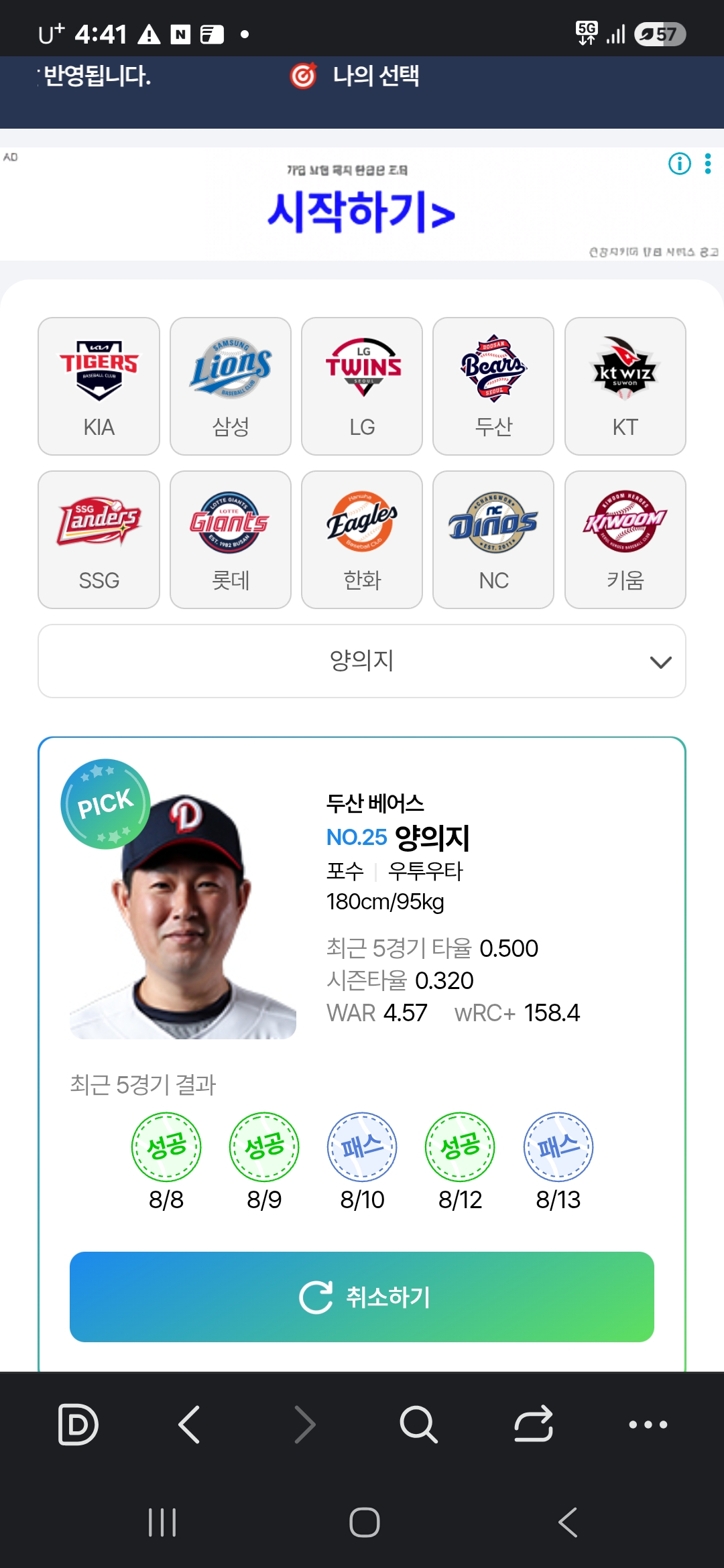Pick the 한화 Eagles team tile
The height and width of the screenshot is (1568, 724).
362,539
